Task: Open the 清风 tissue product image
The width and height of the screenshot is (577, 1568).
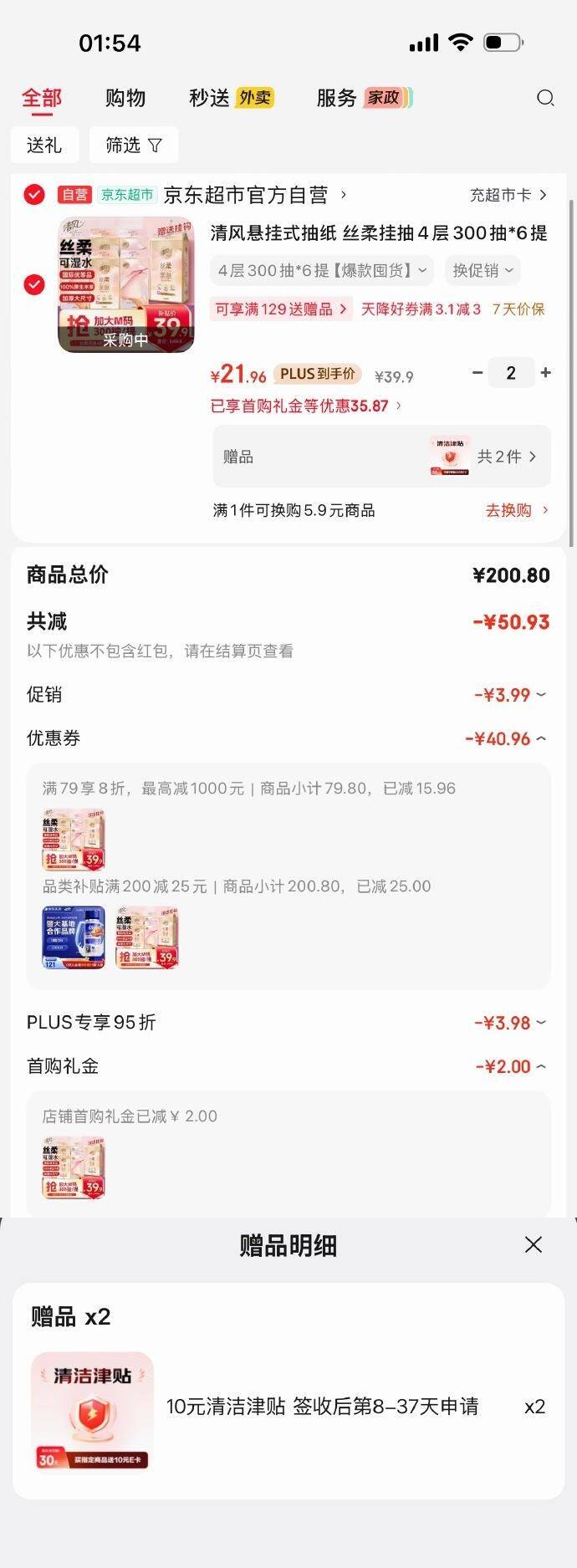Action: 125,284
